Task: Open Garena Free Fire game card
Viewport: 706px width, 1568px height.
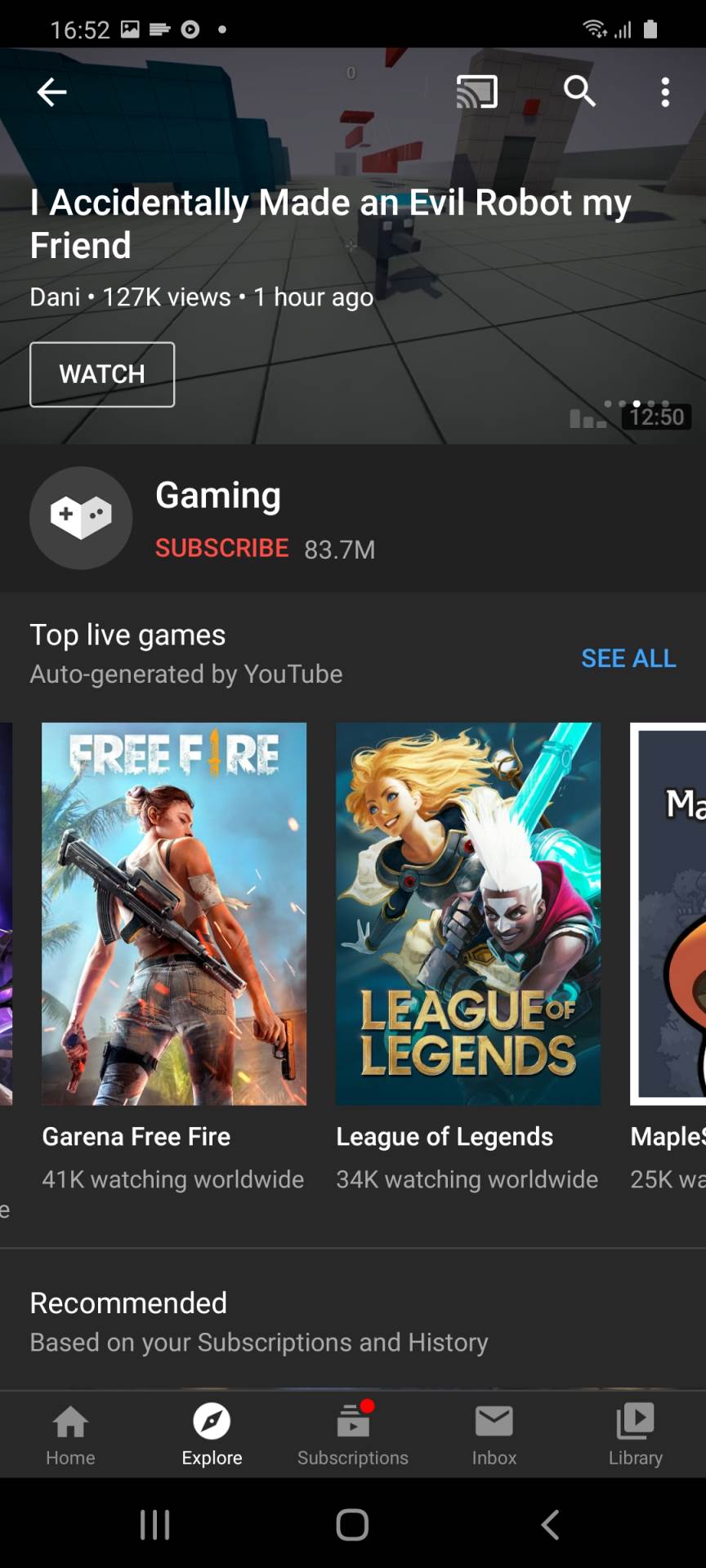Action: coord(174,913)
